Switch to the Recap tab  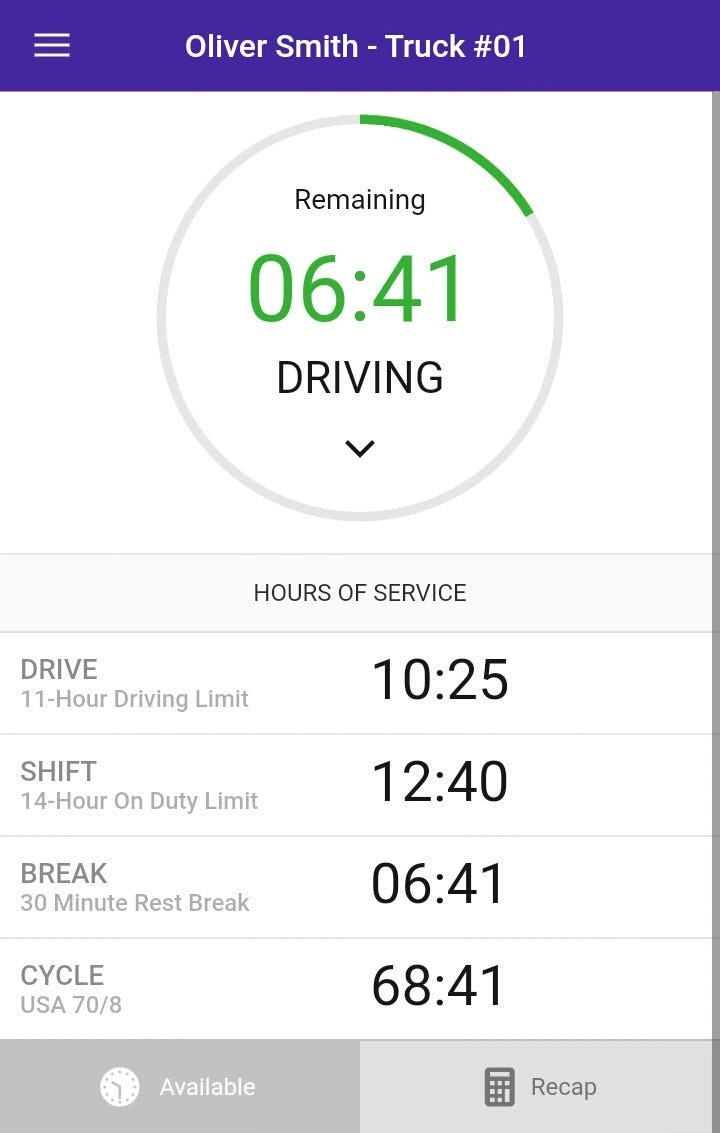(540, 1086)
